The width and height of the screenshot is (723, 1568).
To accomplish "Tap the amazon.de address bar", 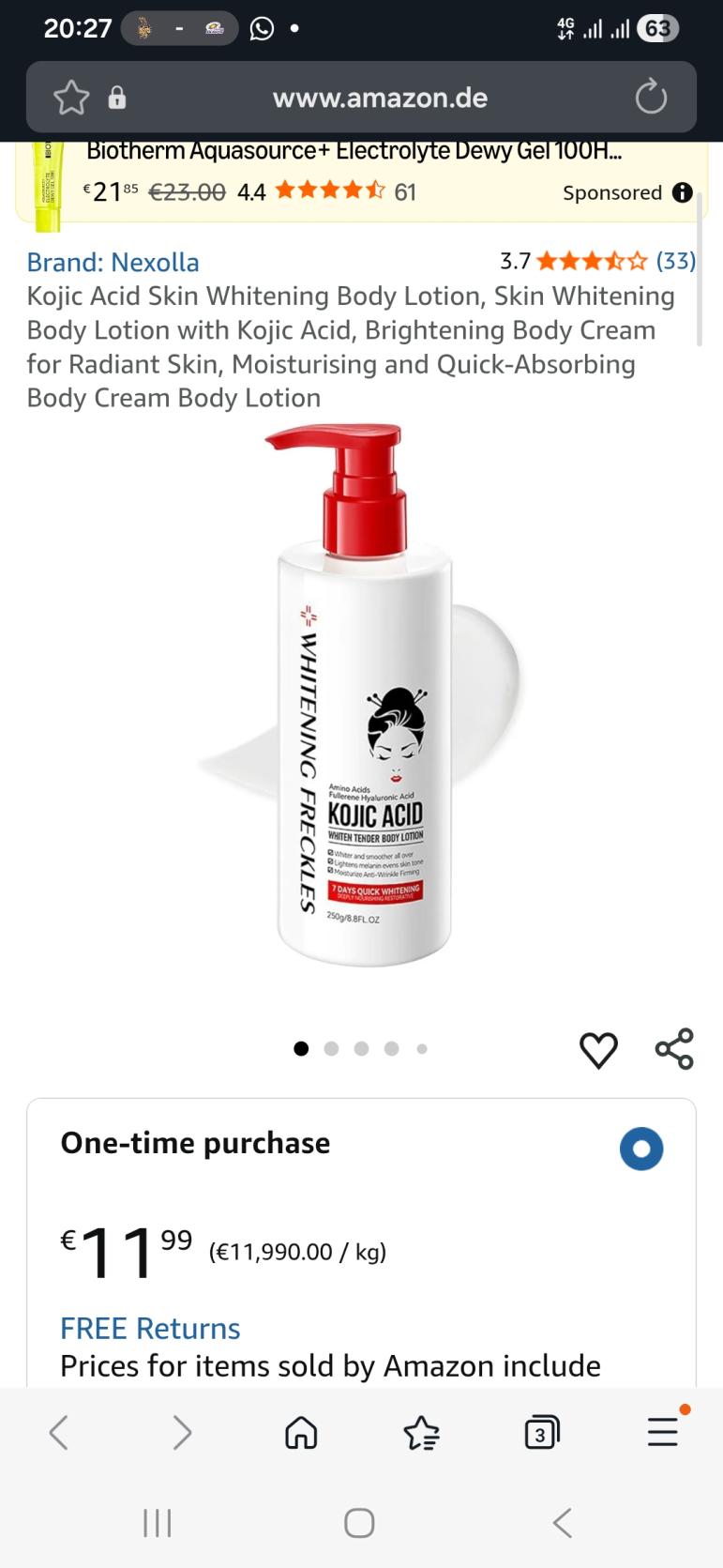I will [380, 98].
